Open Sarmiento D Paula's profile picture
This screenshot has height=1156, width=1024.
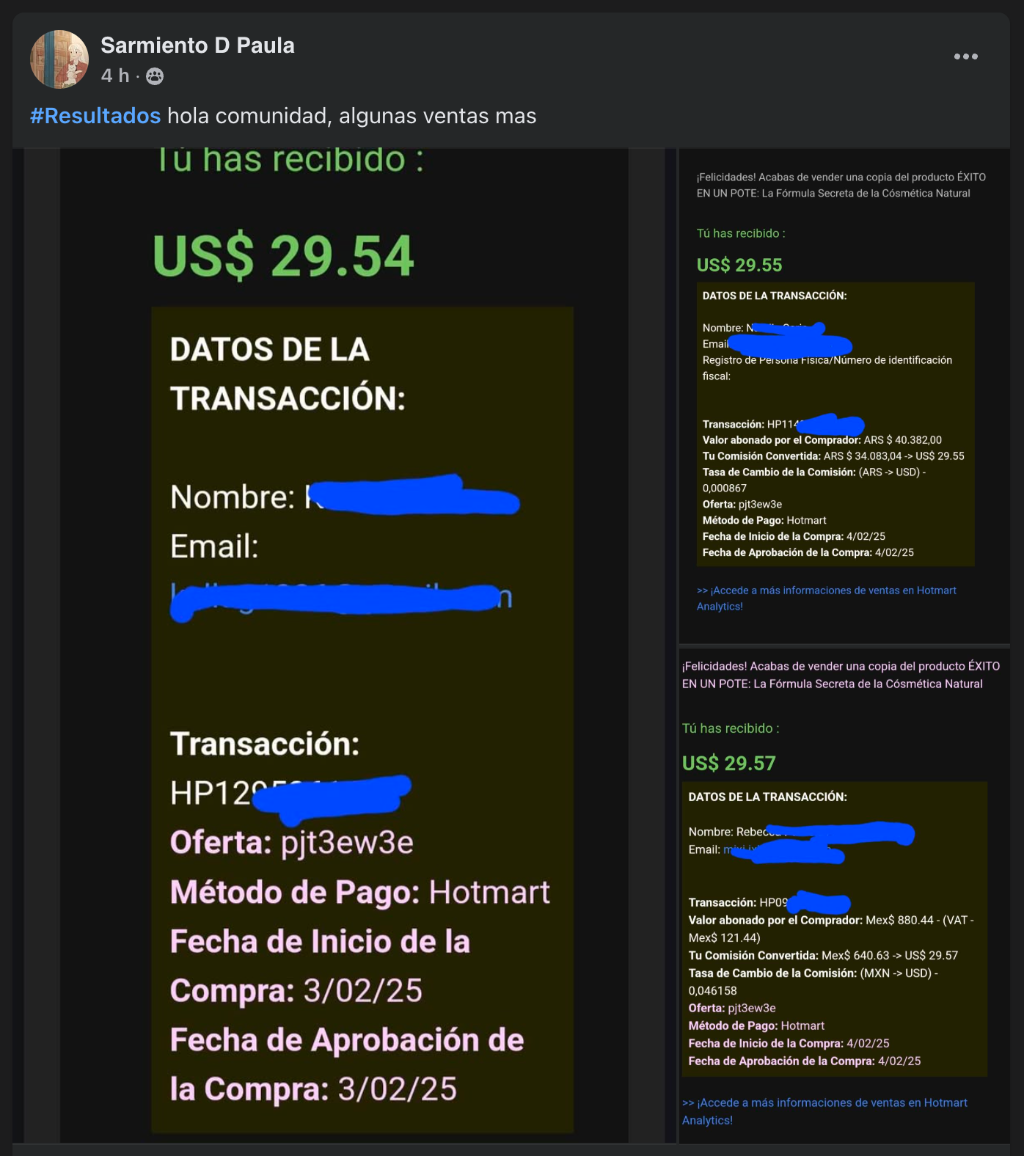click(x=59, y=59)
